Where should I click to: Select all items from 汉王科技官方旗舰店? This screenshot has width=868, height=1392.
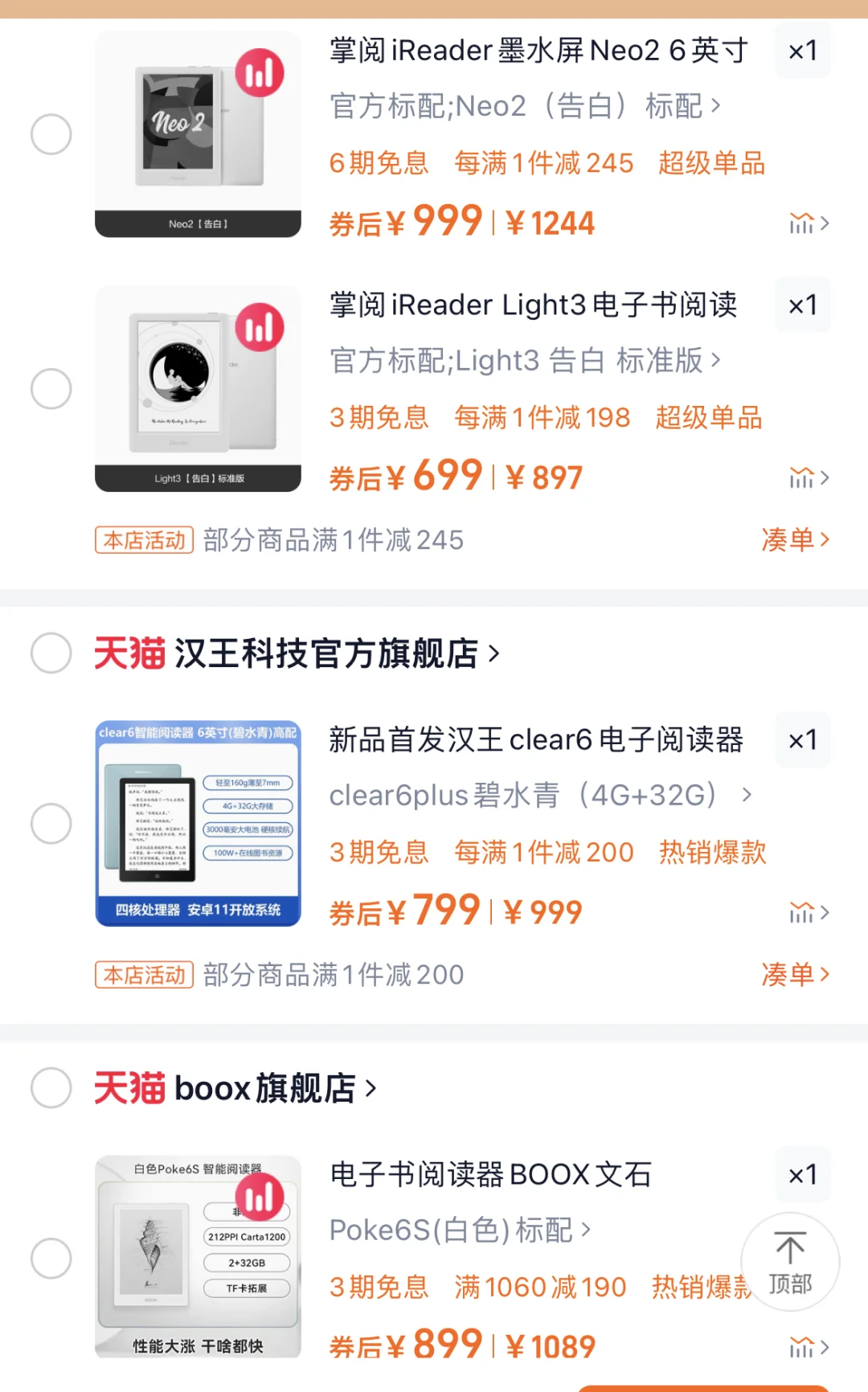tap(51, 653)
